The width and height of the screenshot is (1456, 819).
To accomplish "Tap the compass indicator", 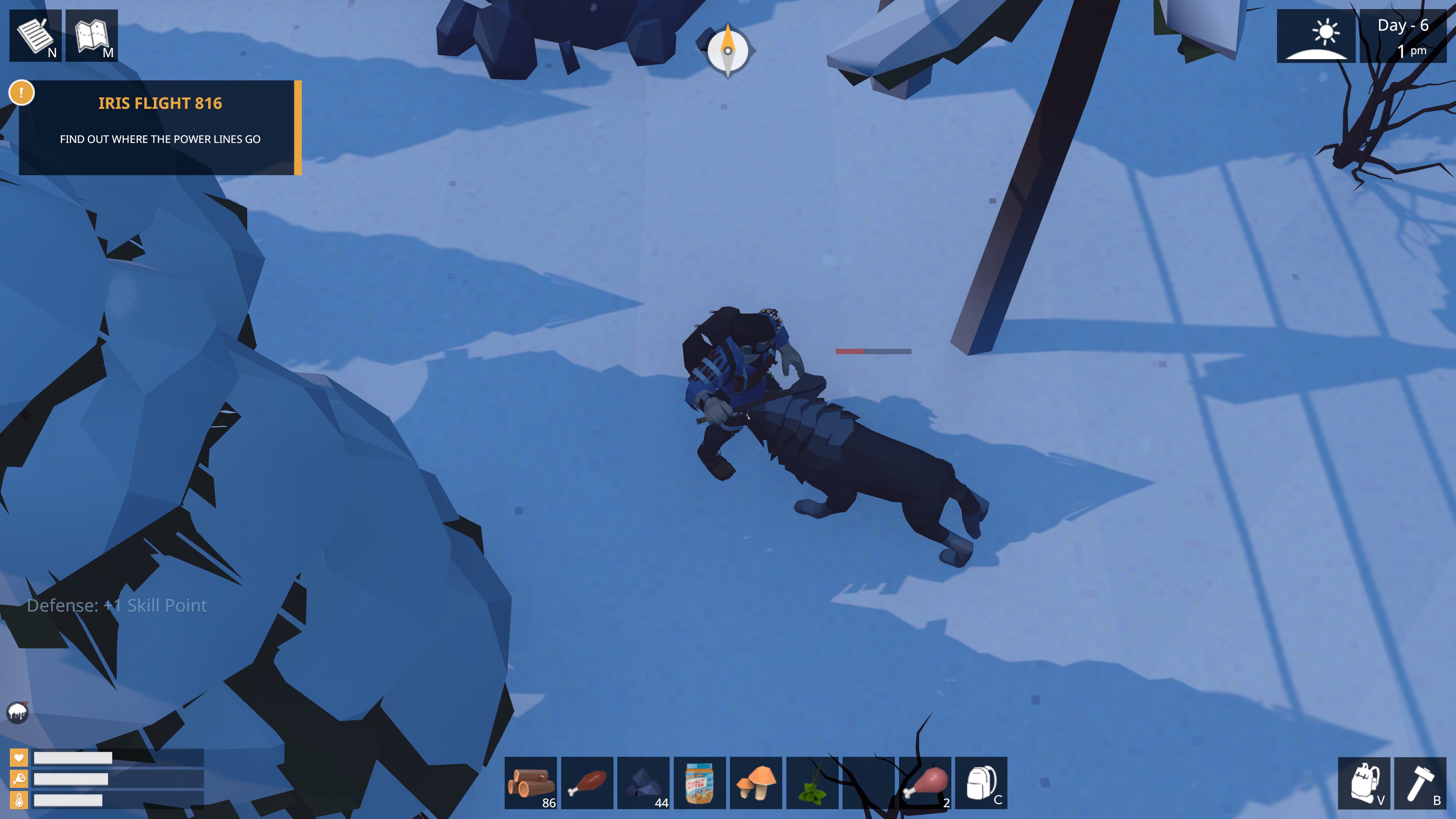I will (728, 51).
